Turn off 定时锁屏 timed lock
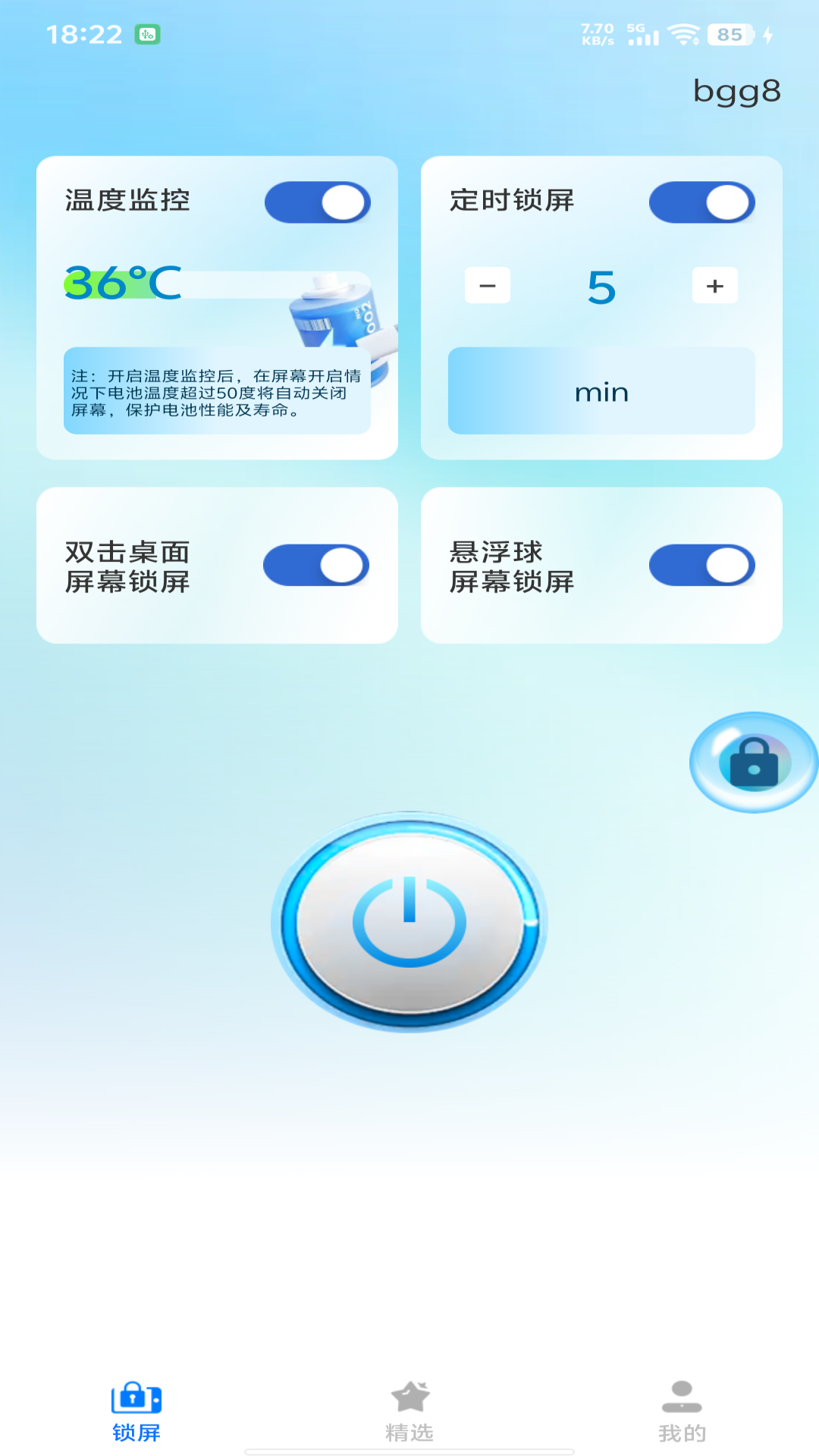This screenshot has width=819, height=1456. click(702, 202)
